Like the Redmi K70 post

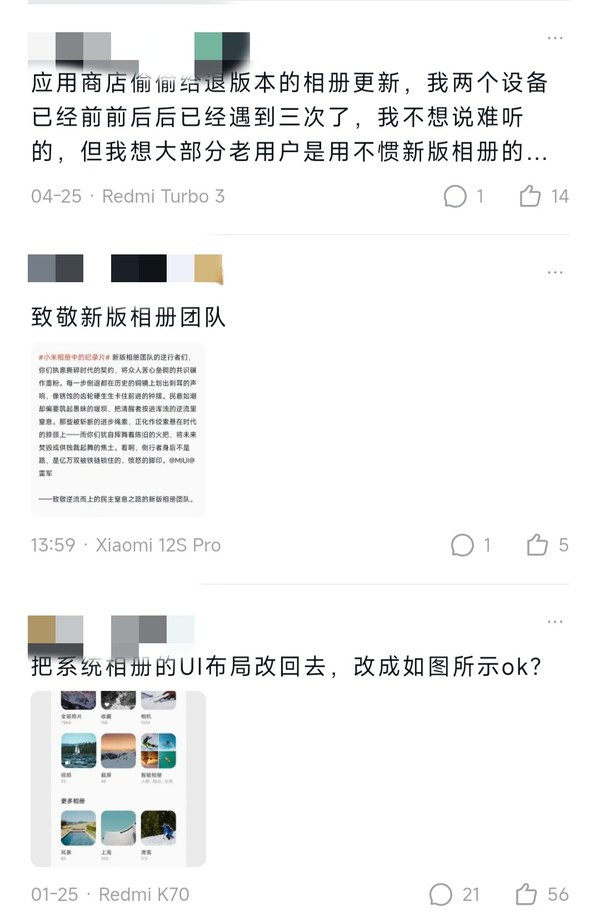coord(527,894)
